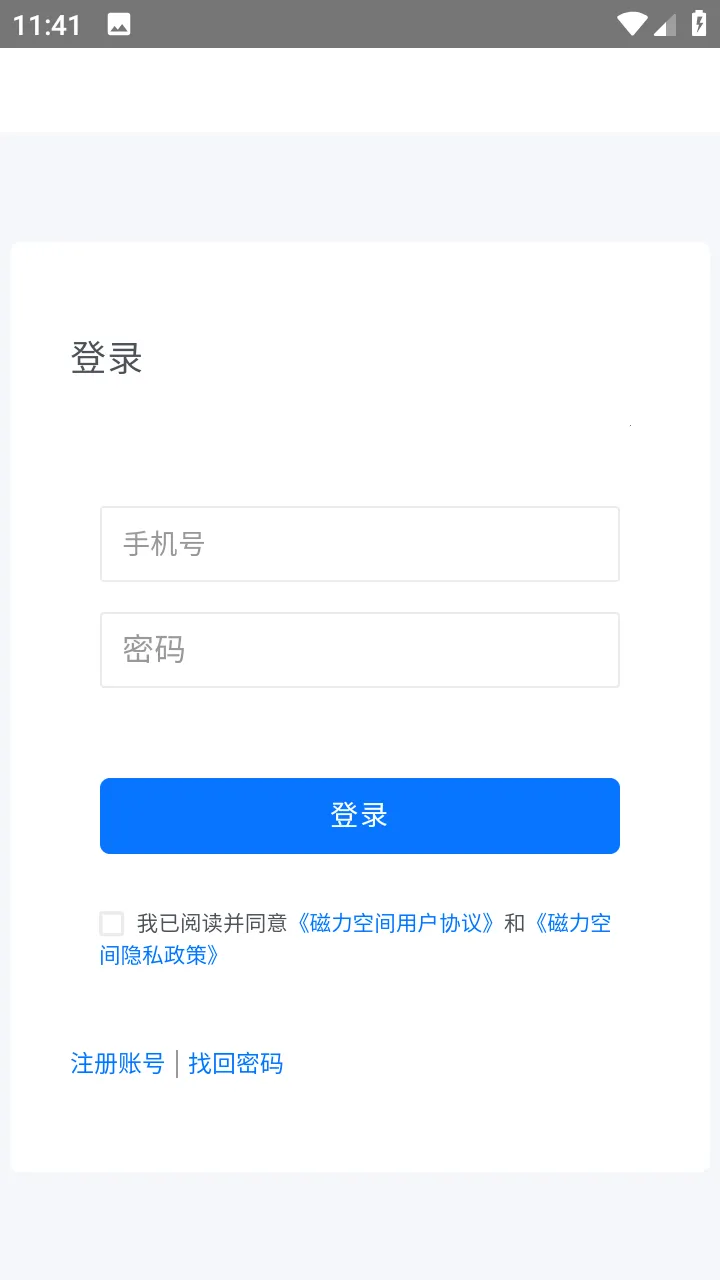Select 找回密码 to recover password
The width and height of the screenshot is (720, 1280).
[x=236, y=1063]
